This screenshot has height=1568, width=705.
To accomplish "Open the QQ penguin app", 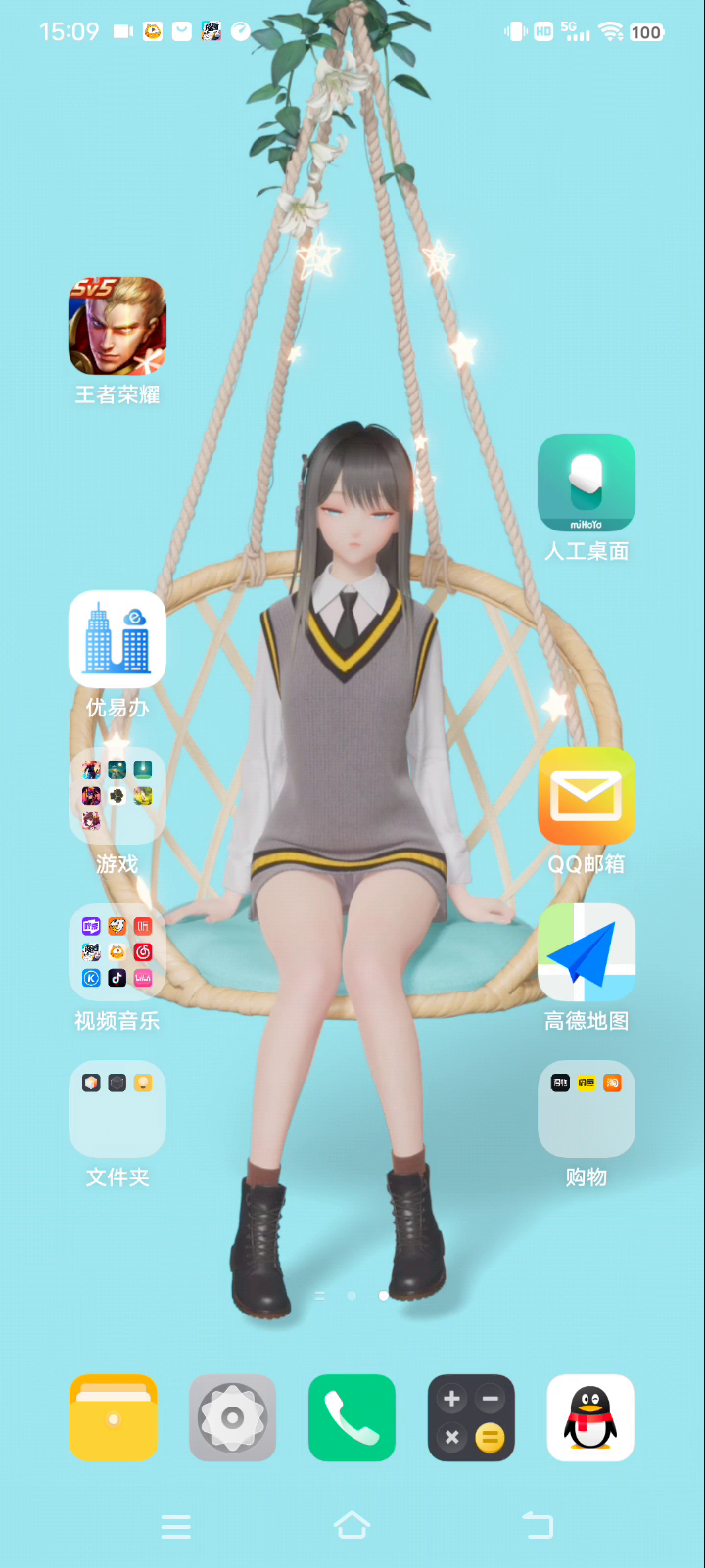I will pos(590,1418).
